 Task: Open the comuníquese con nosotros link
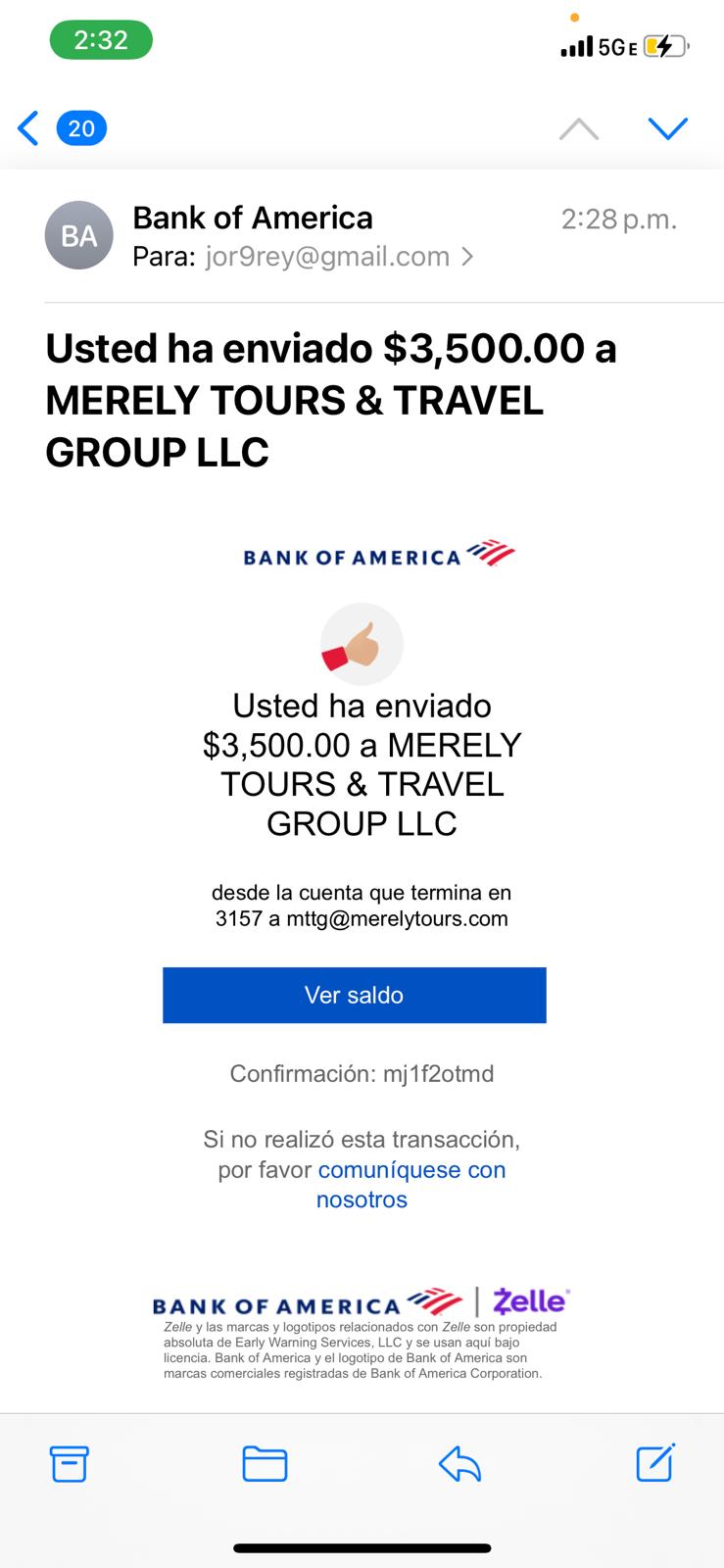pyautogui.click(x=410, y=1184)
